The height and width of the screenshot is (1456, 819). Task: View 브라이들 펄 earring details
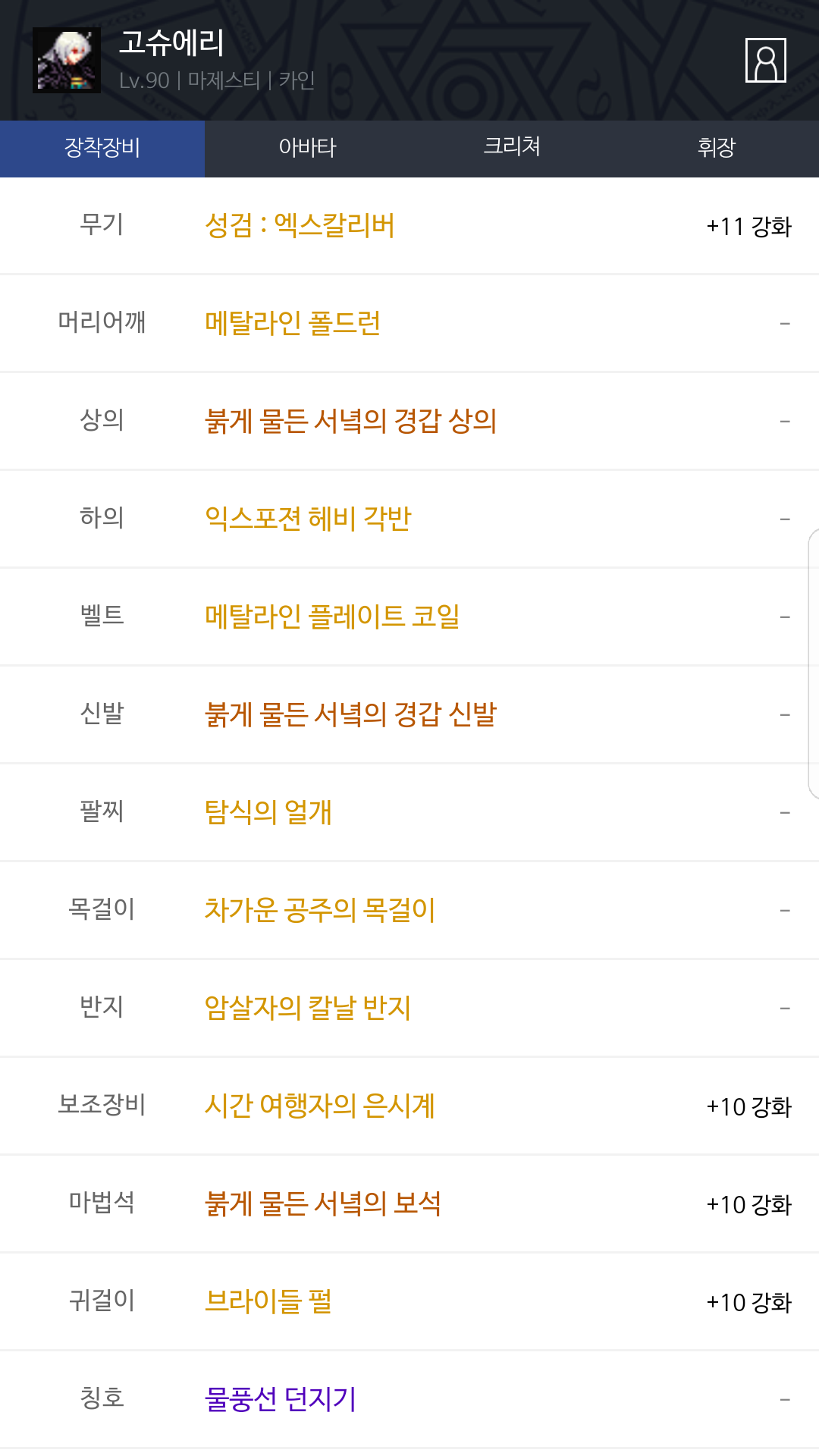click(x=268, y=1302)
